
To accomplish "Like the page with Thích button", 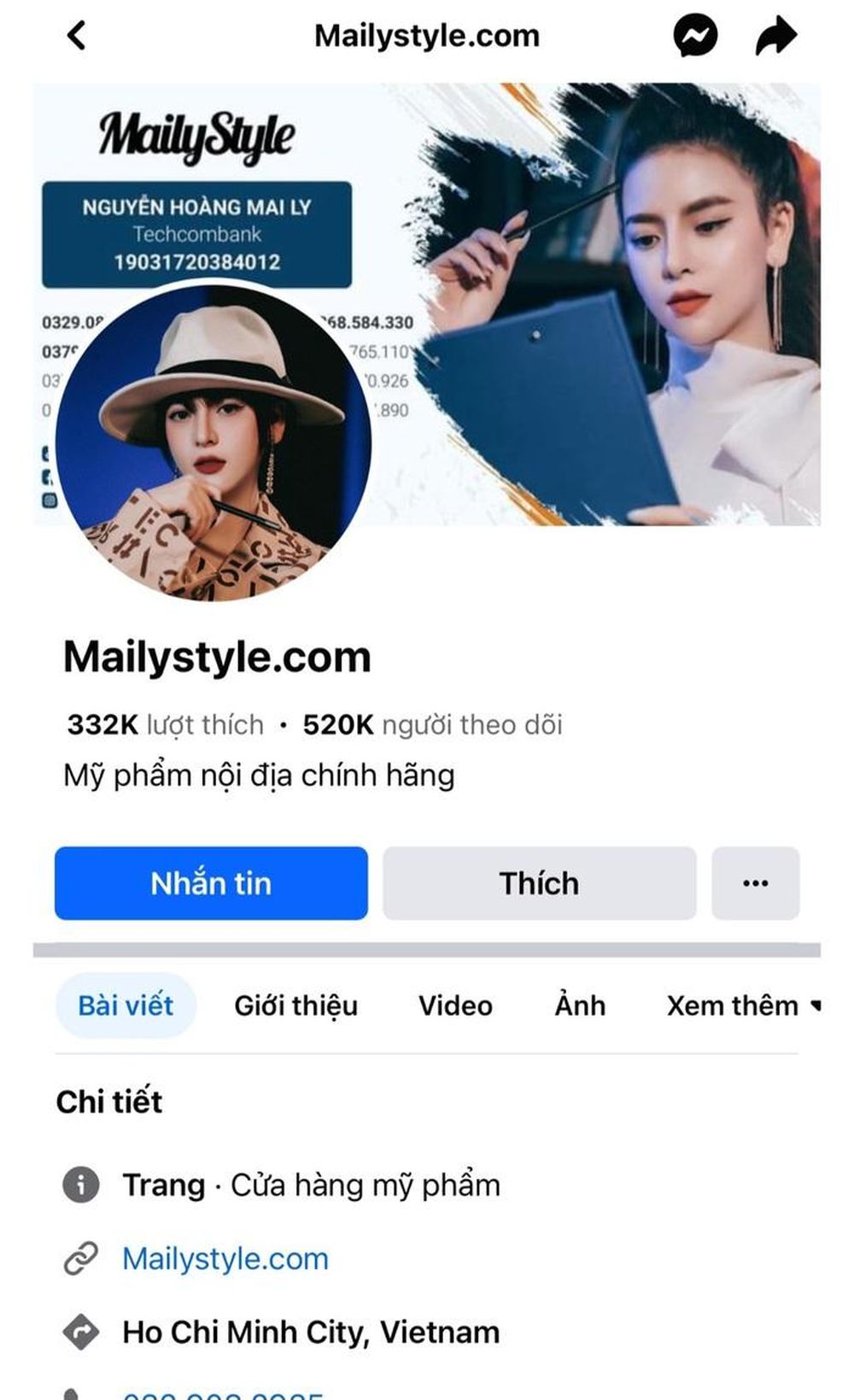I will 539,883.
